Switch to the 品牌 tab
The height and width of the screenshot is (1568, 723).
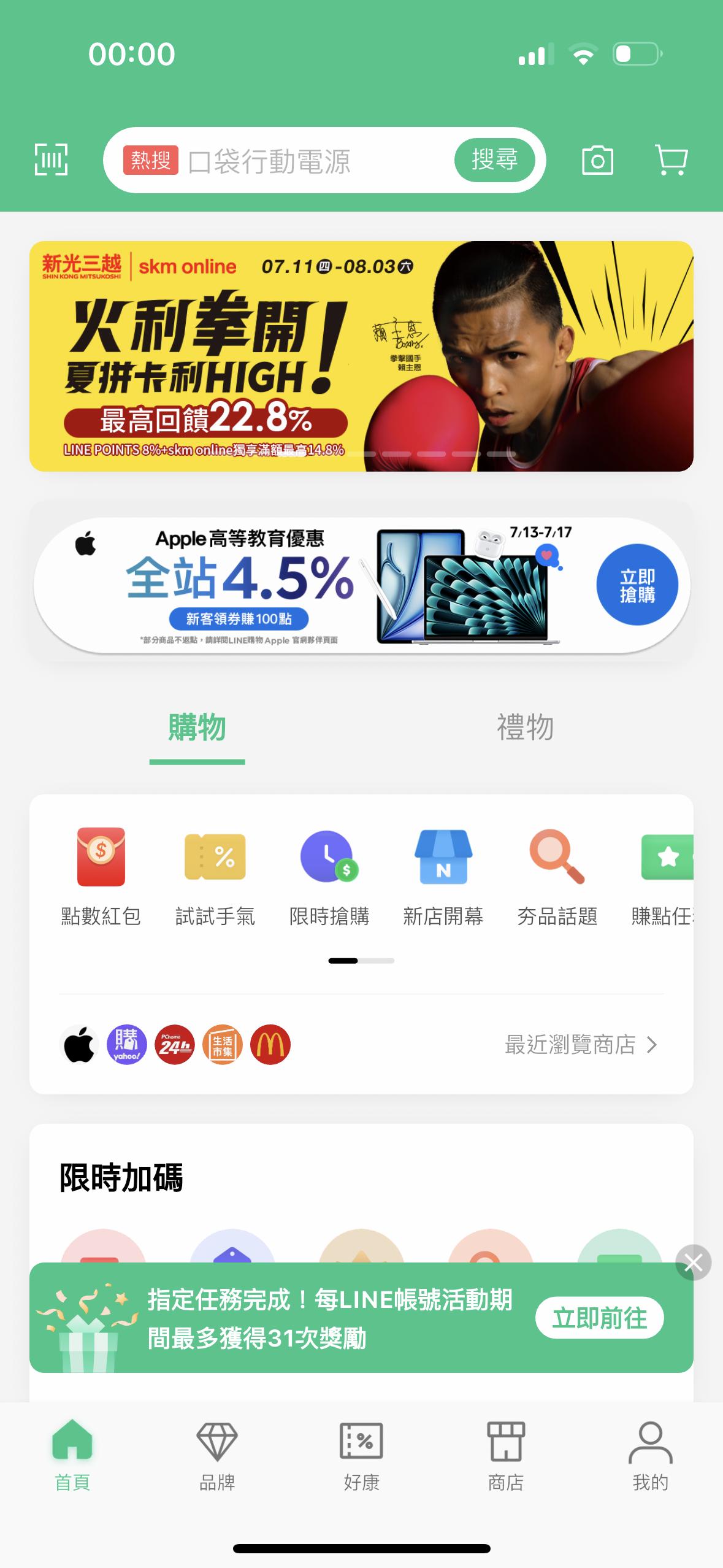[217, 1456]
